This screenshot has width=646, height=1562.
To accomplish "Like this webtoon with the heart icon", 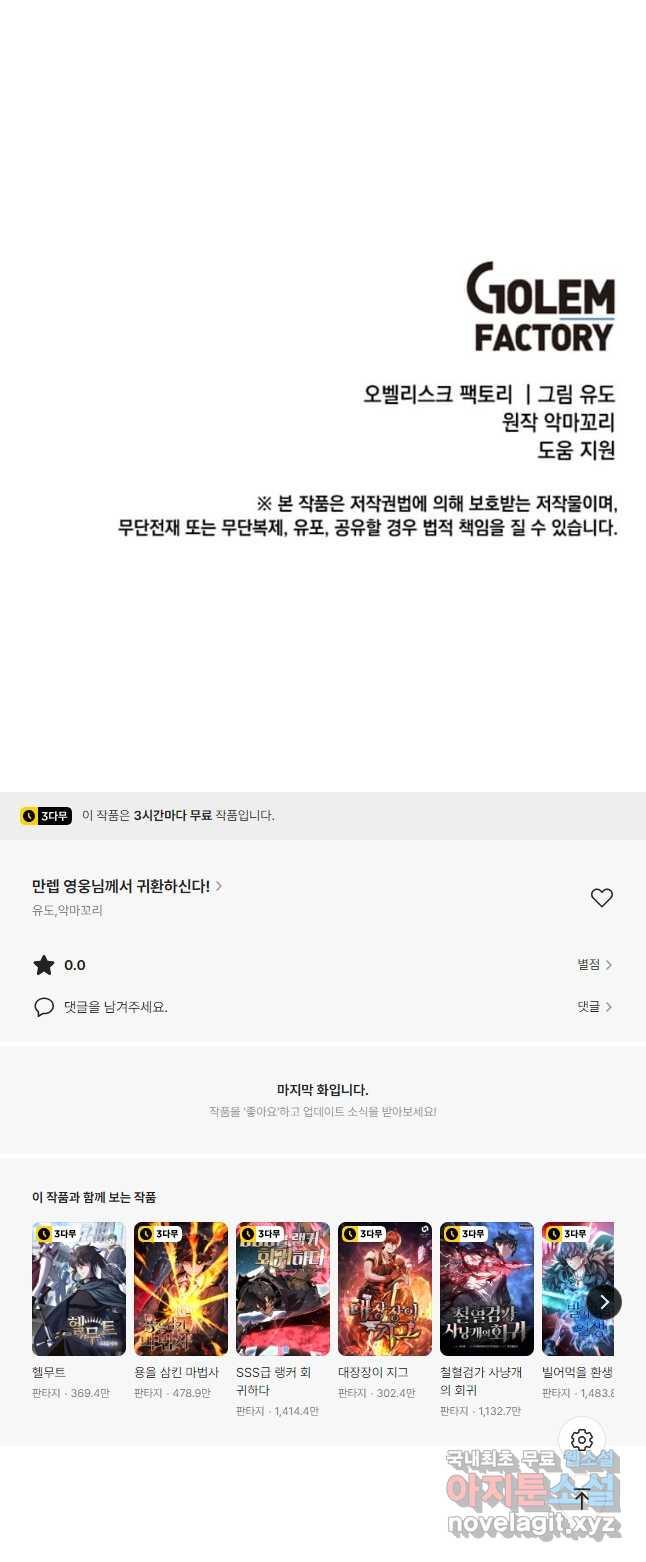I will (x=601, y=898).
